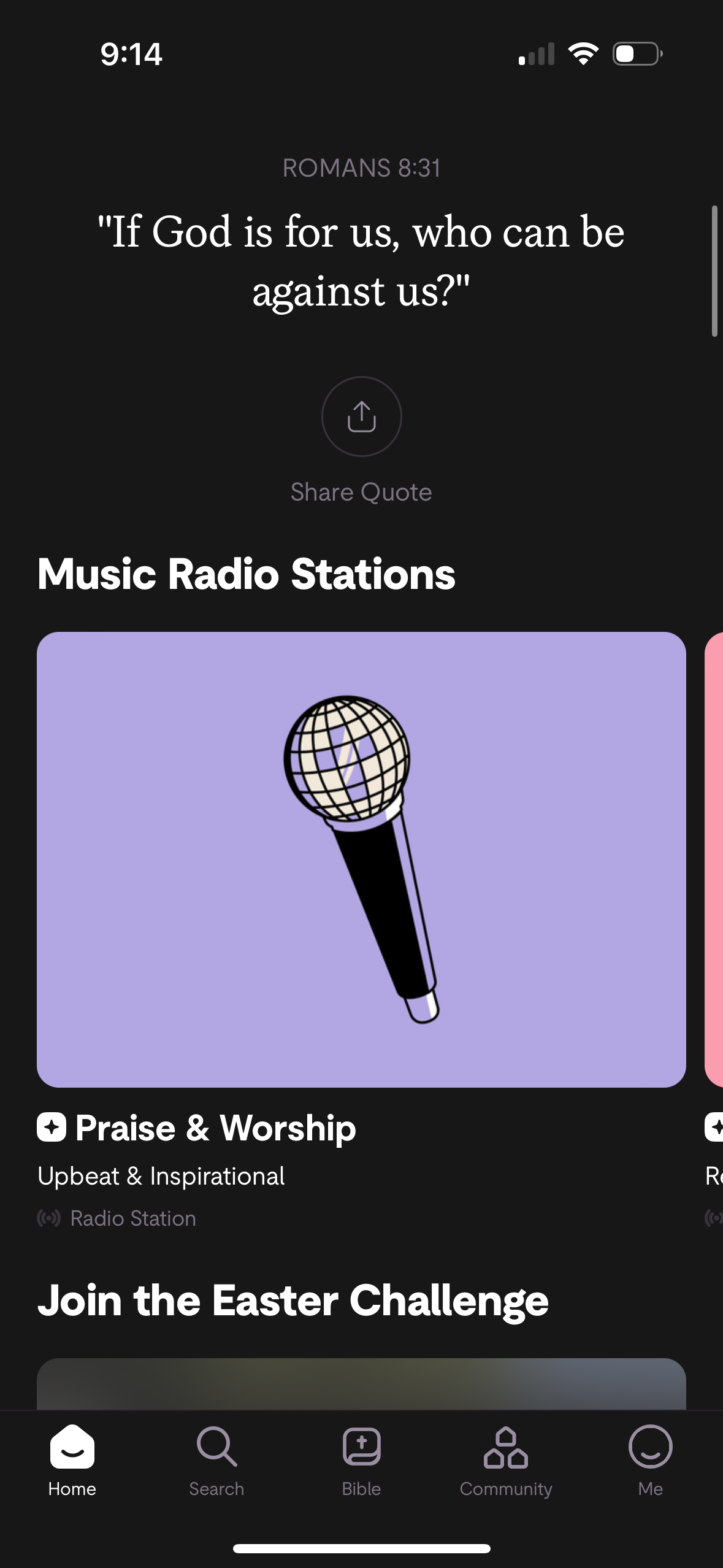Open the Me profile tab
The width and height of the screenshot is (723, 1568).
(x=650, y=1460)
